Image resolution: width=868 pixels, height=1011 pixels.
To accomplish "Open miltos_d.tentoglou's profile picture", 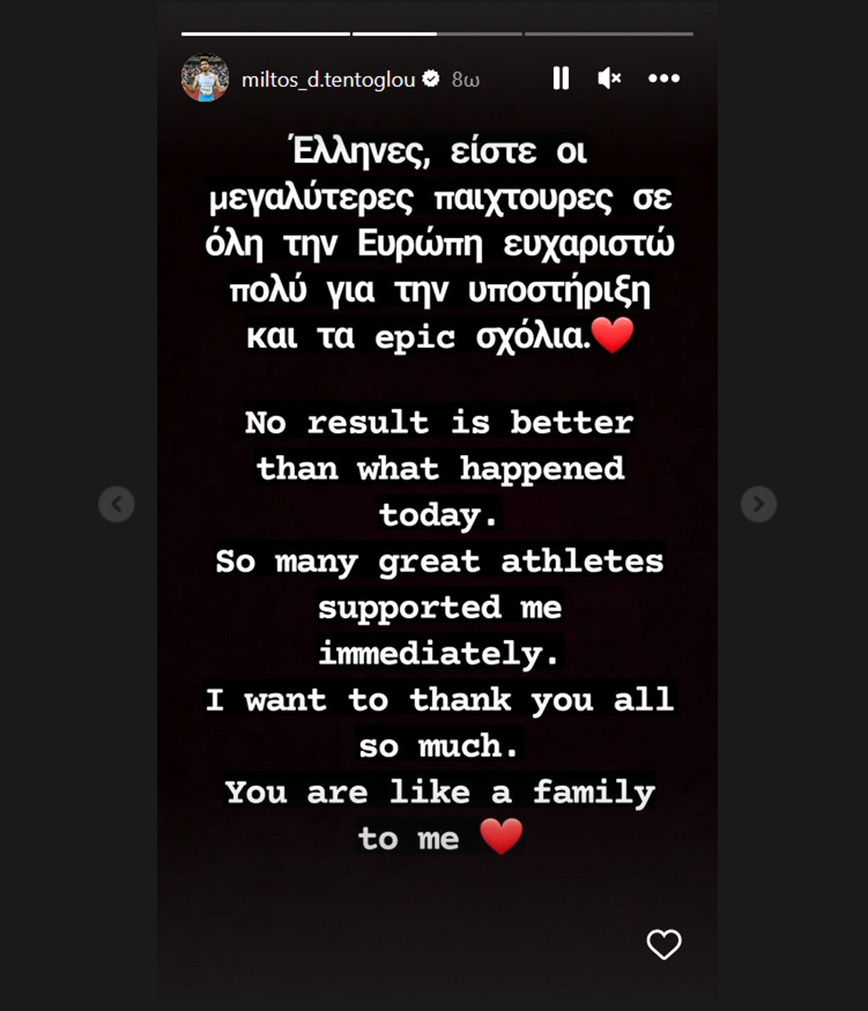I will point(205,78).
